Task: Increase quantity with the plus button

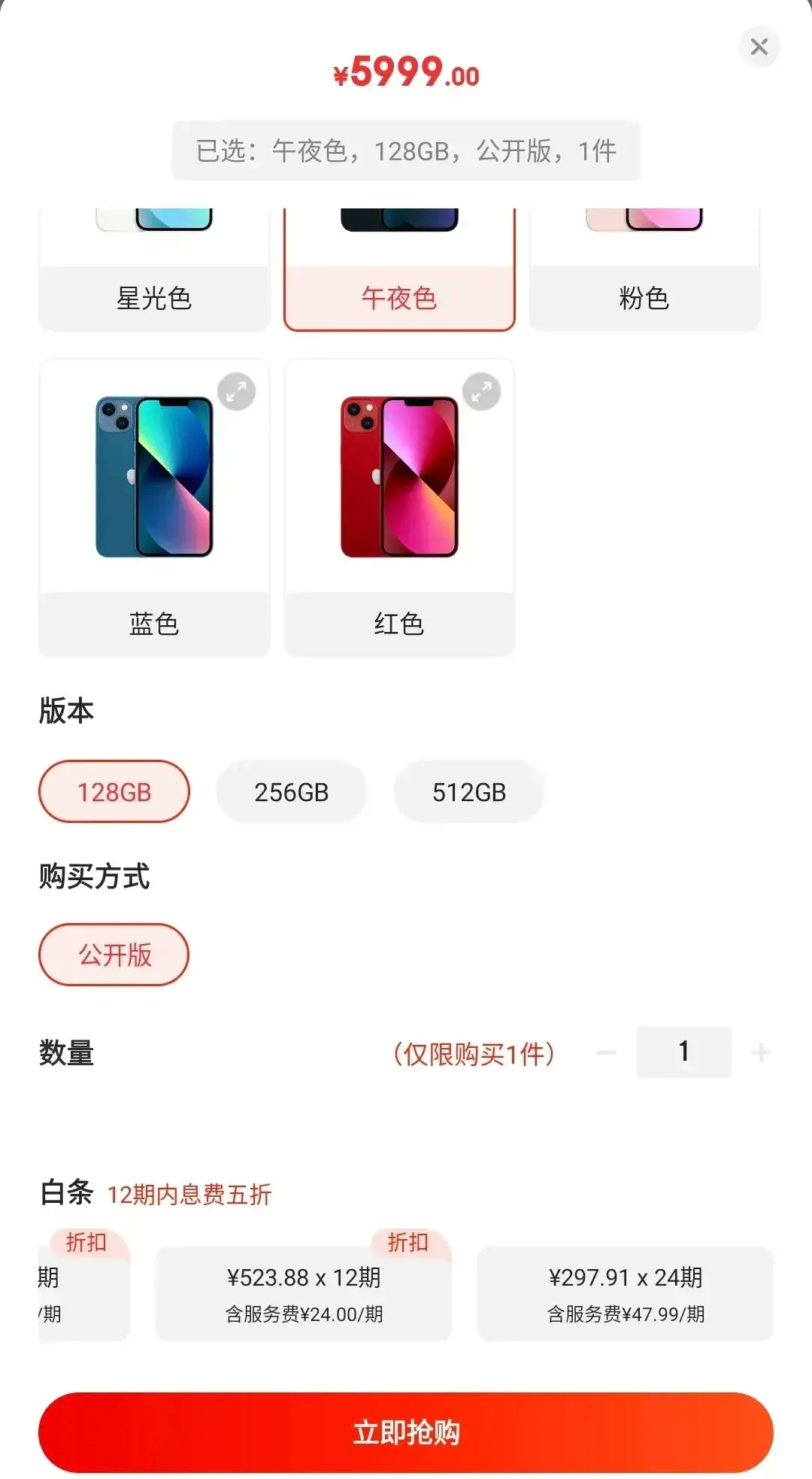Action: 761,1052
